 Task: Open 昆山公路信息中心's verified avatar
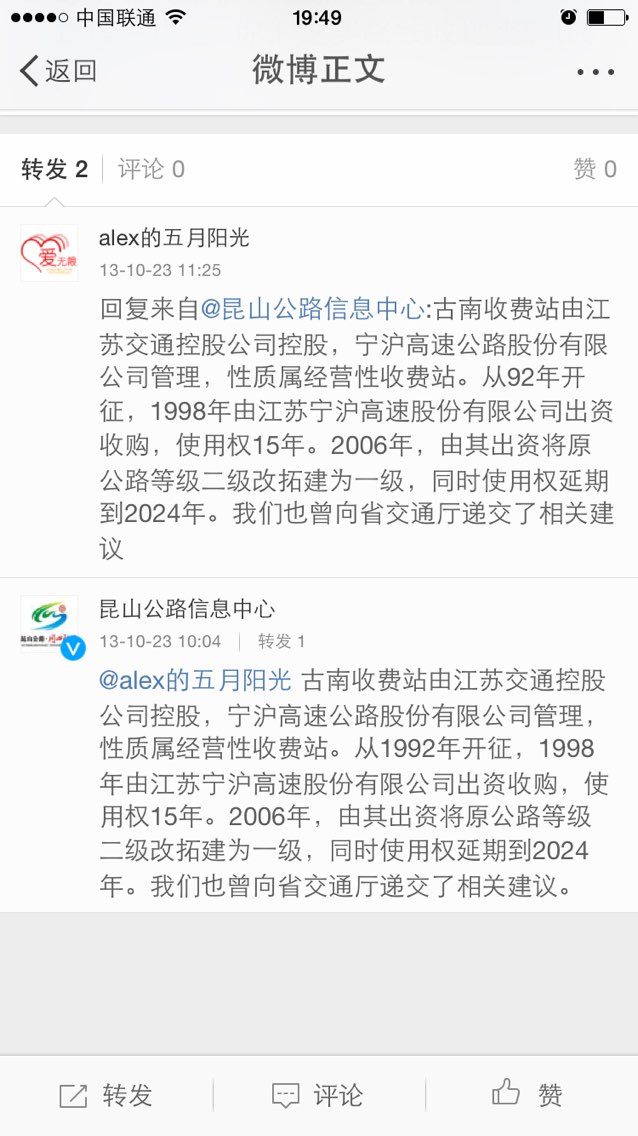click(x=51, y=625)
